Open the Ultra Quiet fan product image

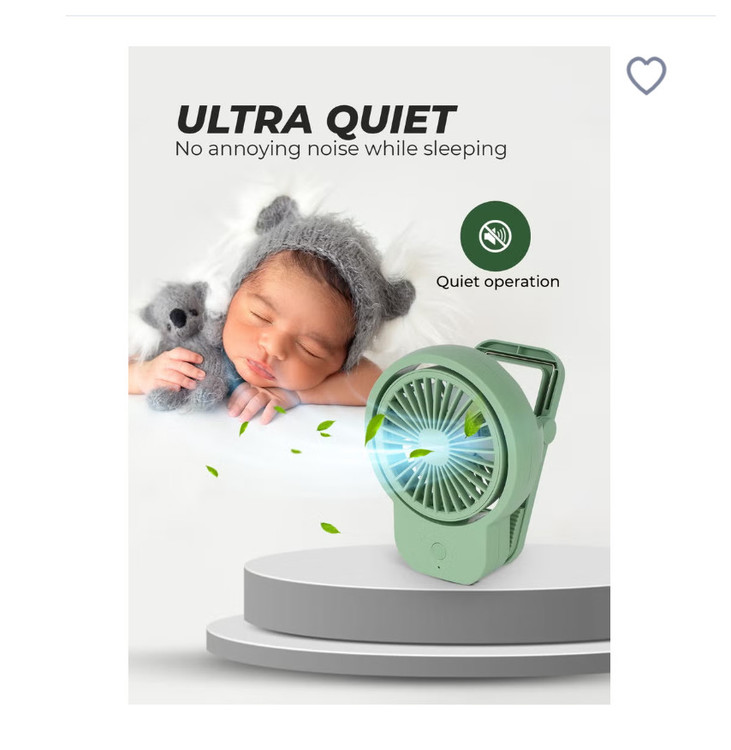368,375
